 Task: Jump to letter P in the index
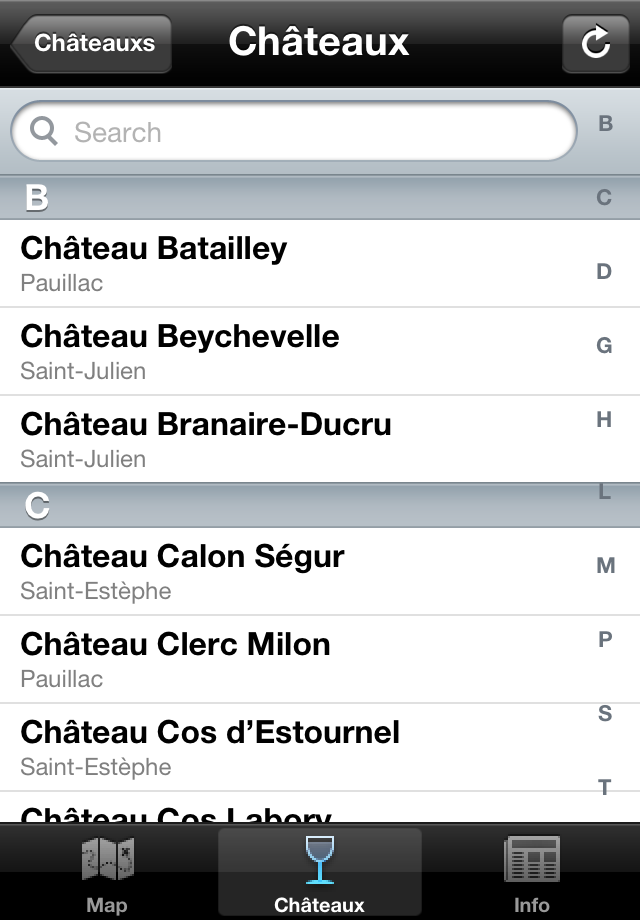(x=605, y=640)
